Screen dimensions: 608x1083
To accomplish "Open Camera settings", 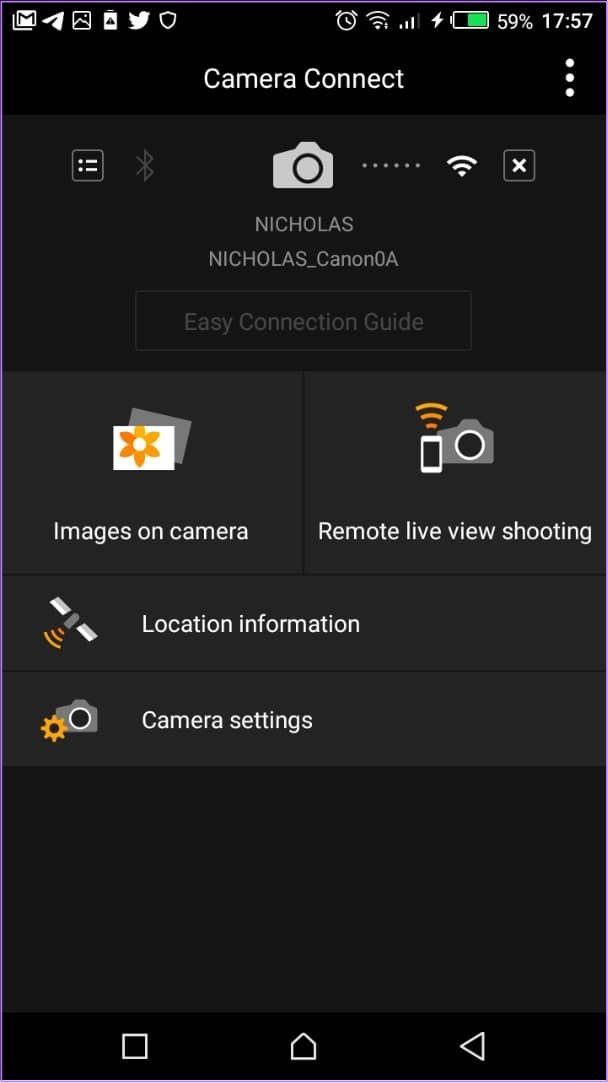I will click(304, 720).
